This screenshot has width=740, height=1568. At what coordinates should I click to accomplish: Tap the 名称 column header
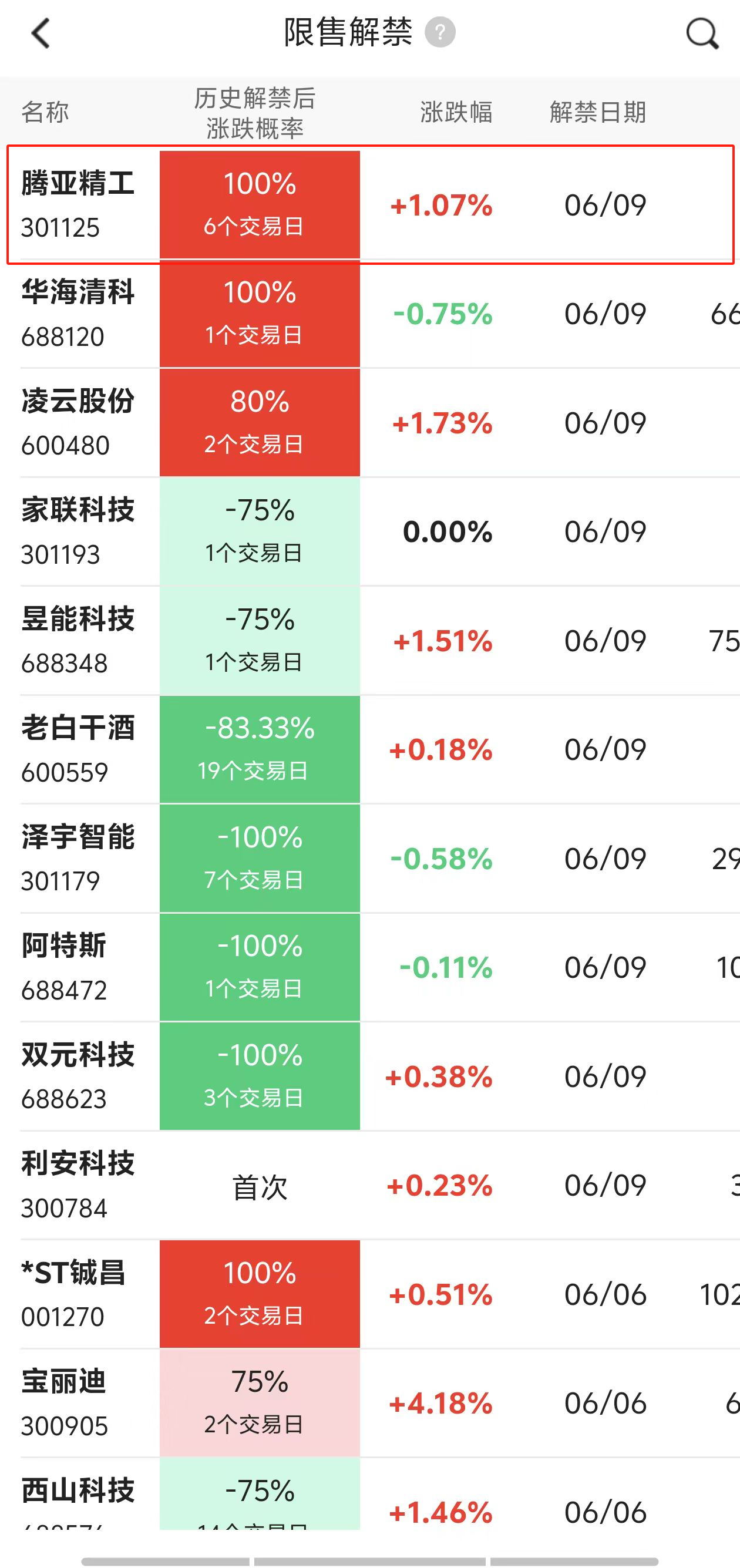tap(46, 112)
